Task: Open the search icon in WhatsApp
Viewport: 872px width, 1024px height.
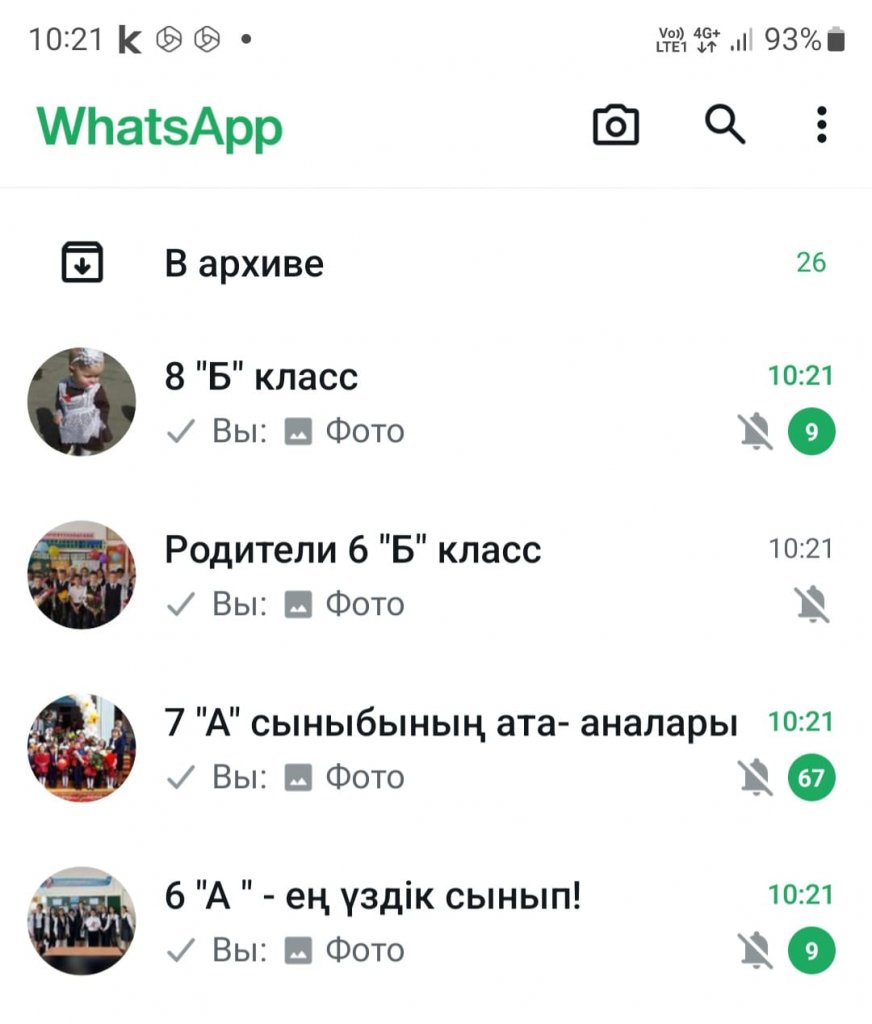Action: point(725,125)
